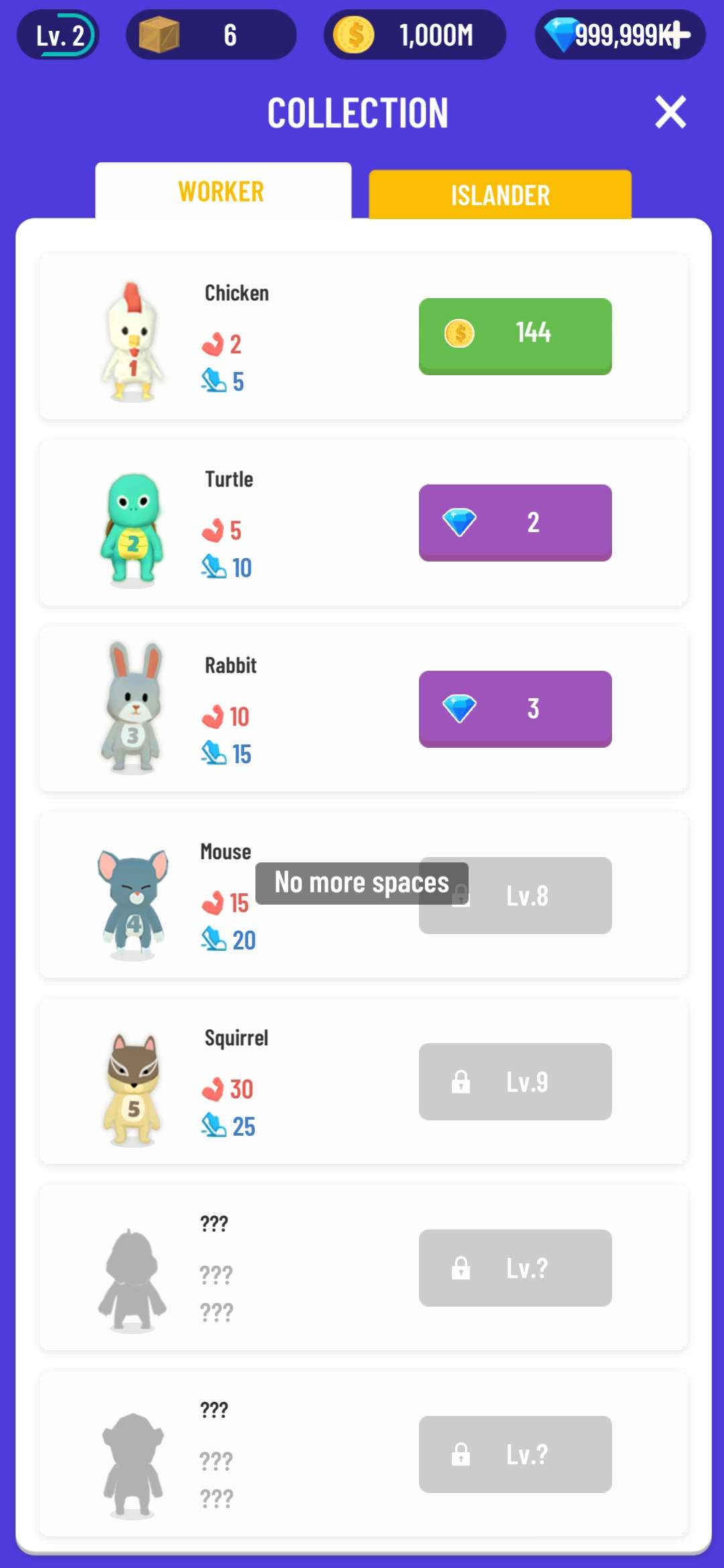
Task: Buy Chicken for 144 coins
Action: (x=515, y=336)
